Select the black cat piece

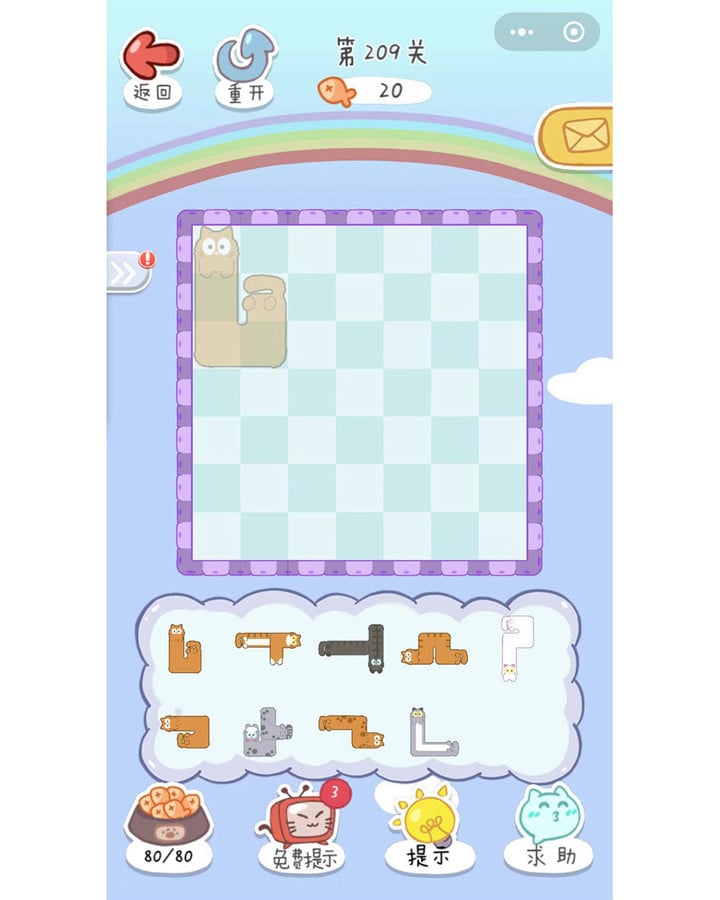tap(355, 648)
